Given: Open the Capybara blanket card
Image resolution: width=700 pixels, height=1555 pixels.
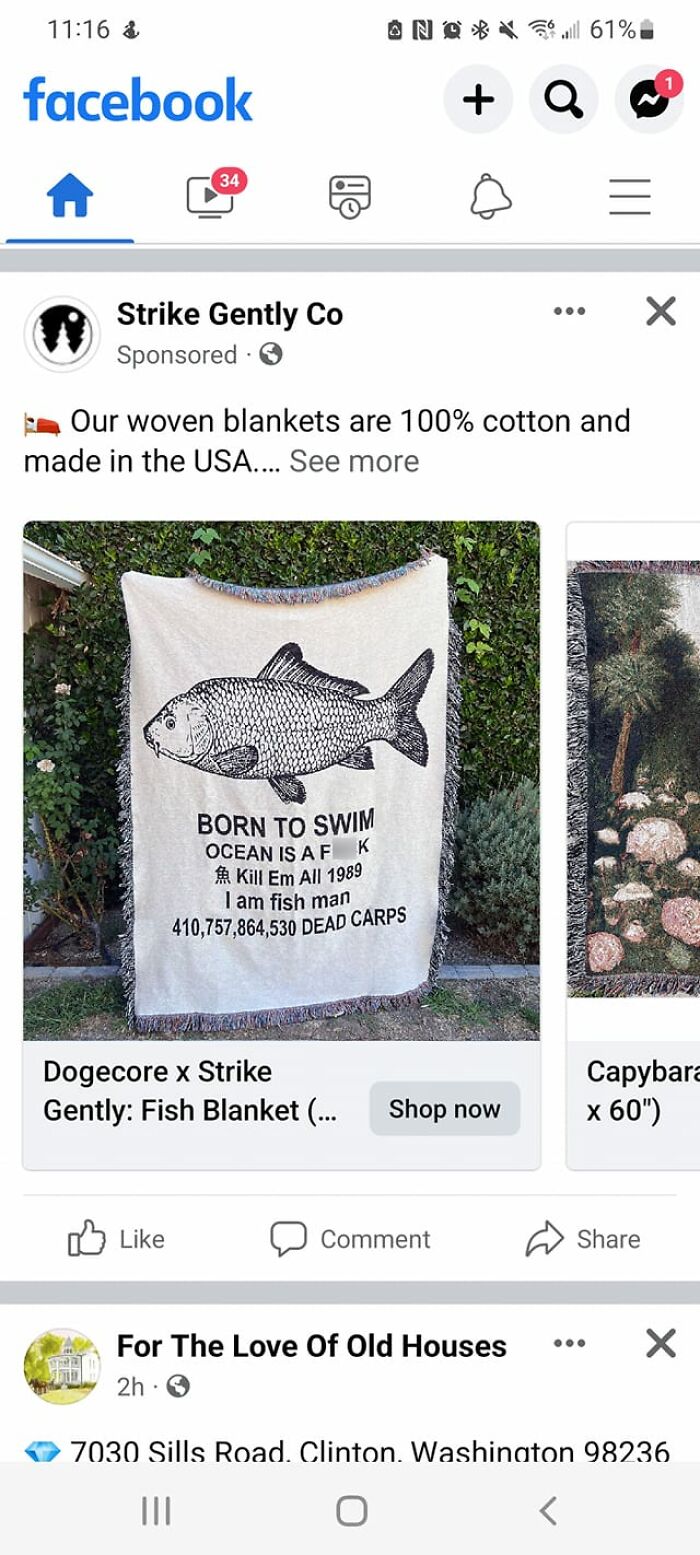Looking at the screenshot, I should point(633,845).
